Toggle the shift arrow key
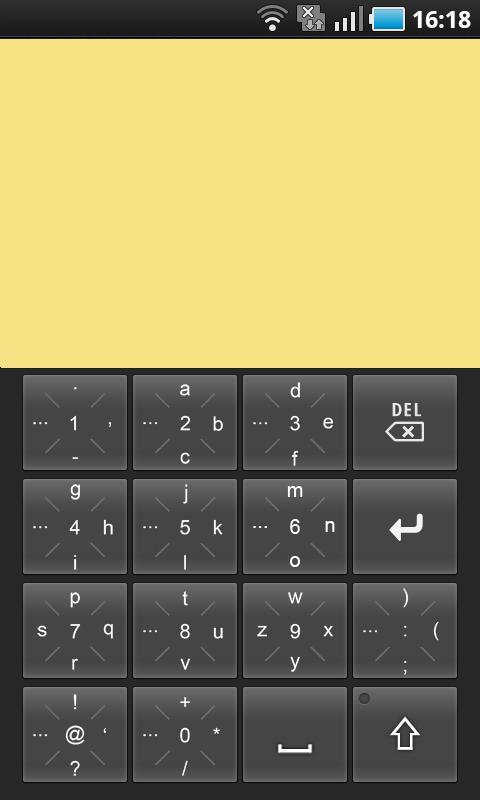 tap(405, 735)
